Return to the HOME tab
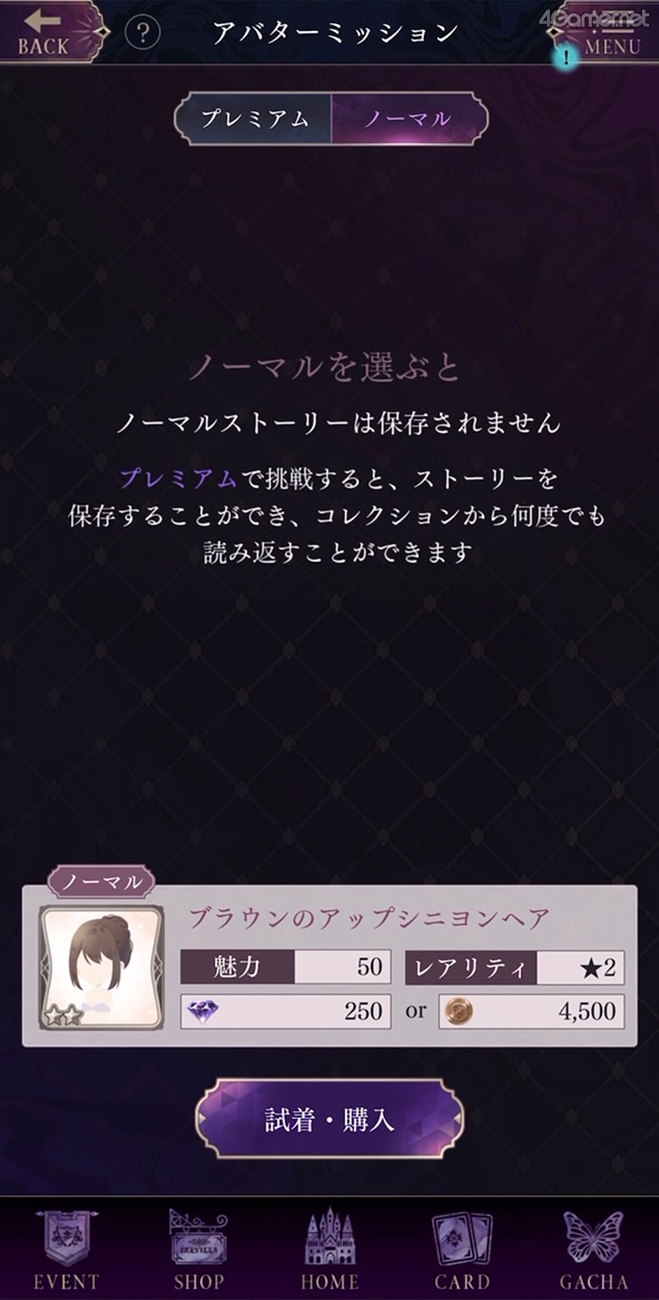Image resolution: width=659 pixels, height=1300 pixels. point(330,1250)
